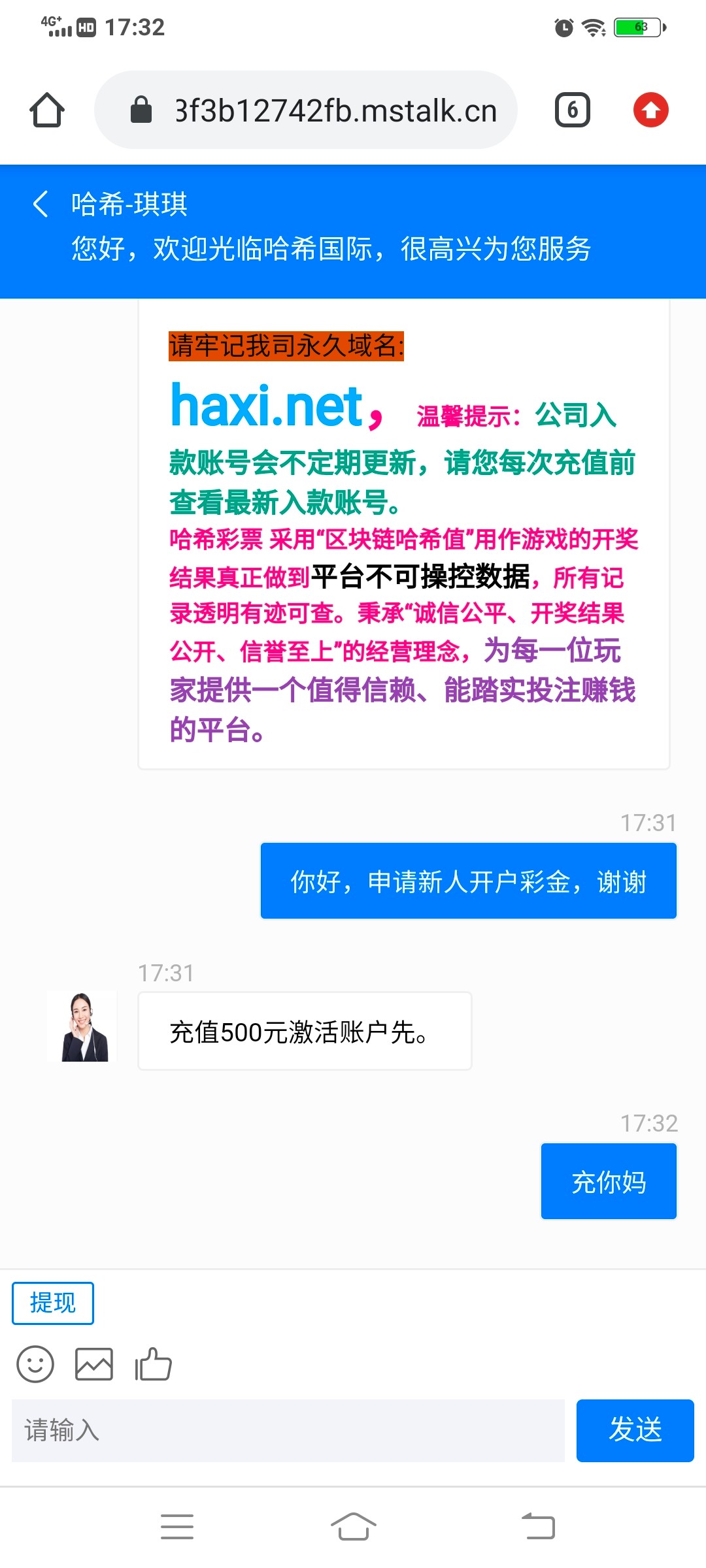Tap the 哈希-琪琪 chat title

click(x=129, y=204)
